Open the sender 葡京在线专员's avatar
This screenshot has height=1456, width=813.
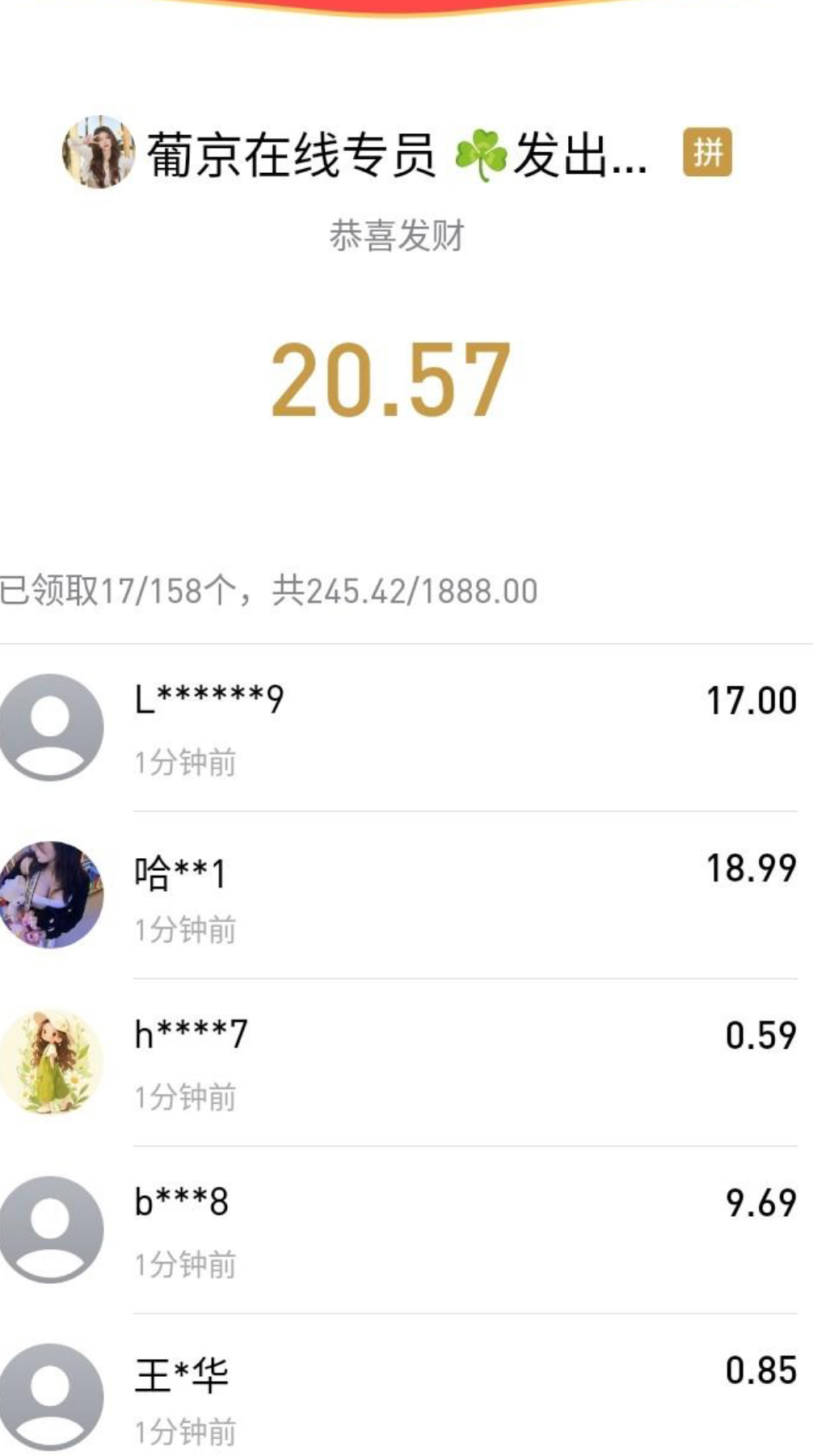pyautogui.click(x=98, y=152)
